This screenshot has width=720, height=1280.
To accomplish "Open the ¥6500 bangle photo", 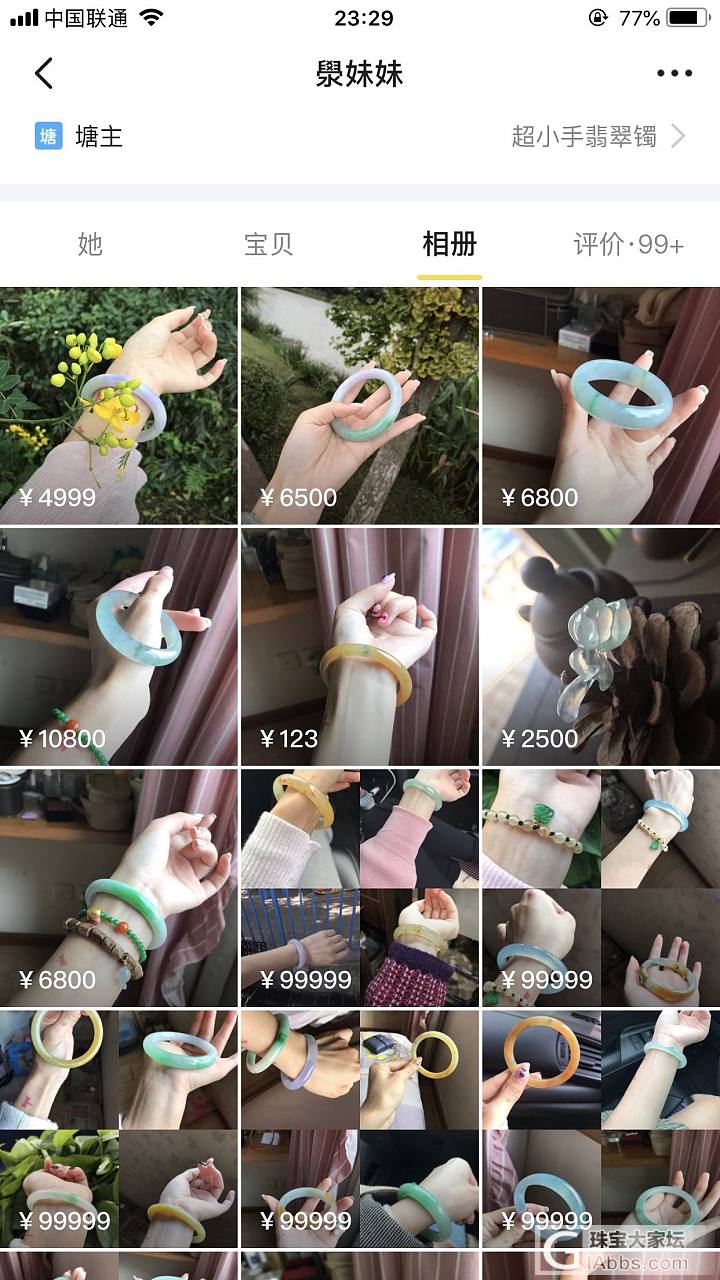I will [x=360, y=405].
